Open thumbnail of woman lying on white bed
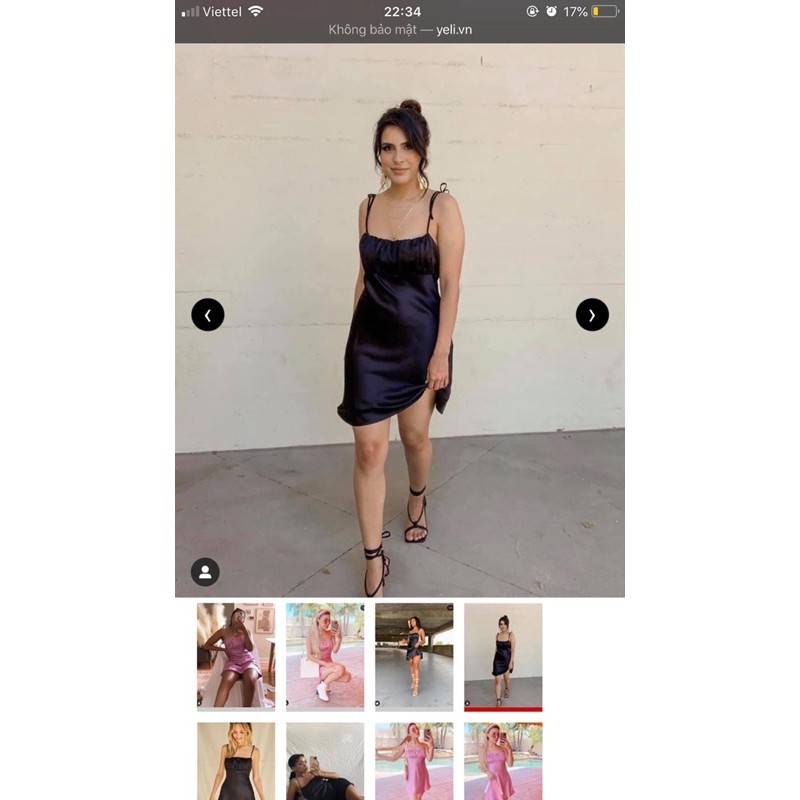Viewport: 800px width, 800px height. [x=325, y=761]
